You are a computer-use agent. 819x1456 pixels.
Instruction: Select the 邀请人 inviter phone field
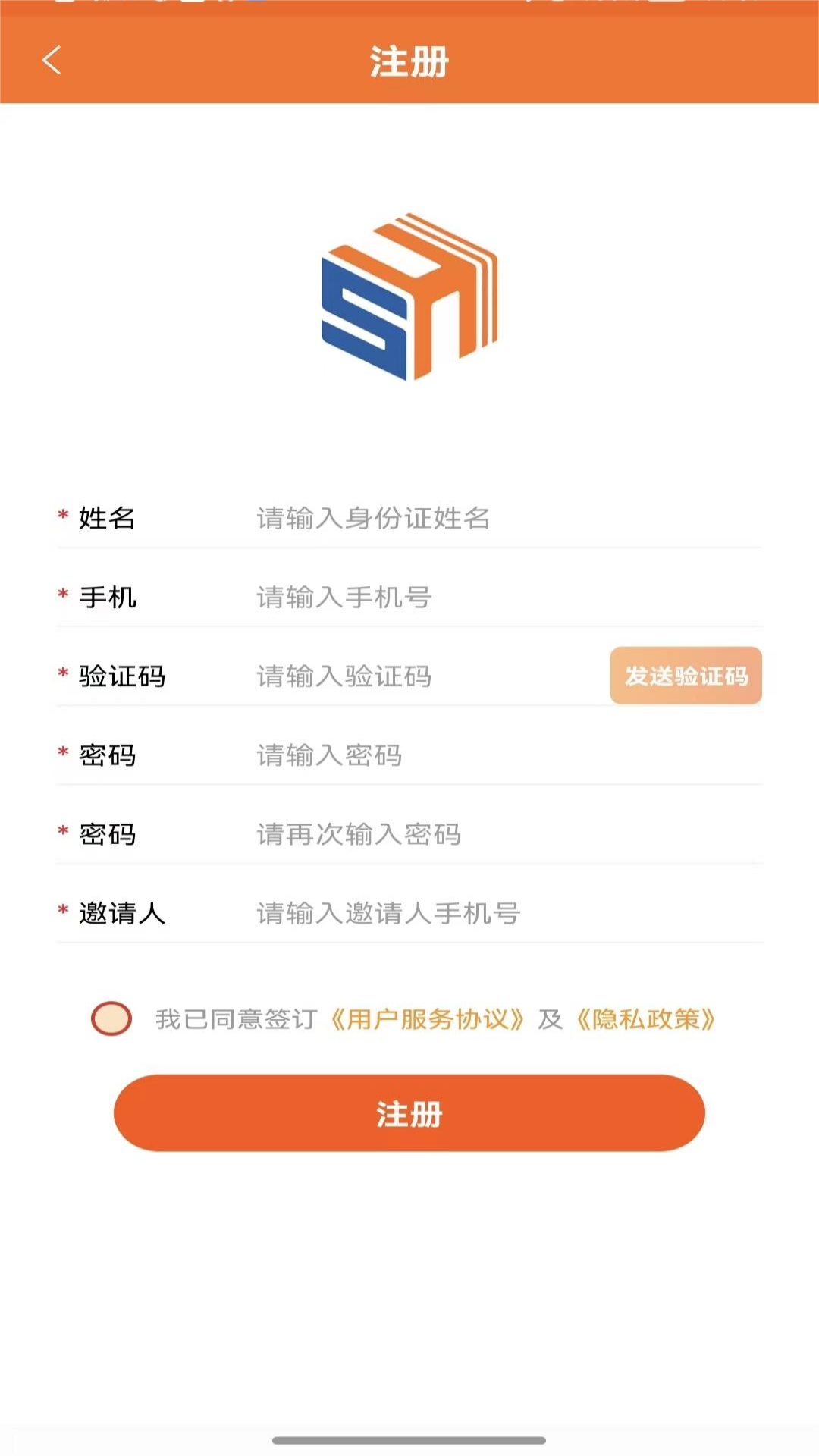pos(455,913)
